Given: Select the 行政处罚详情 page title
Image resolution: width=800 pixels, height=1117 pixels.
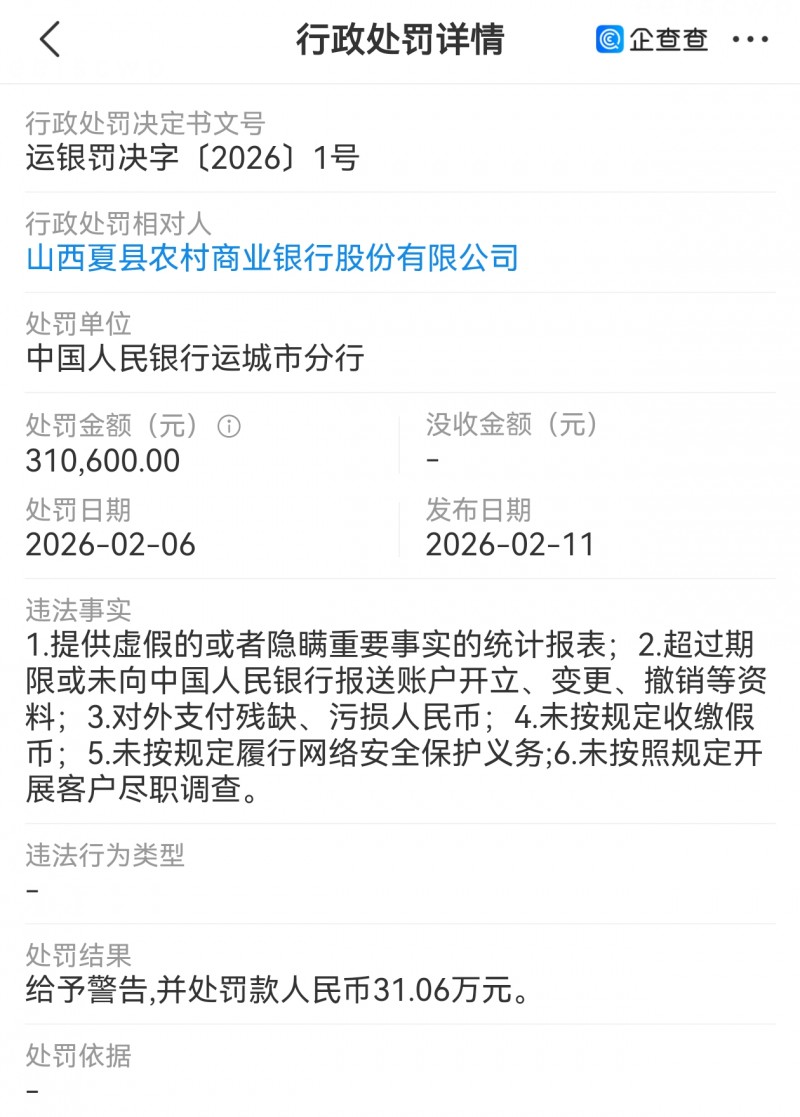Looking at the screenshot, I should (400, 40).
